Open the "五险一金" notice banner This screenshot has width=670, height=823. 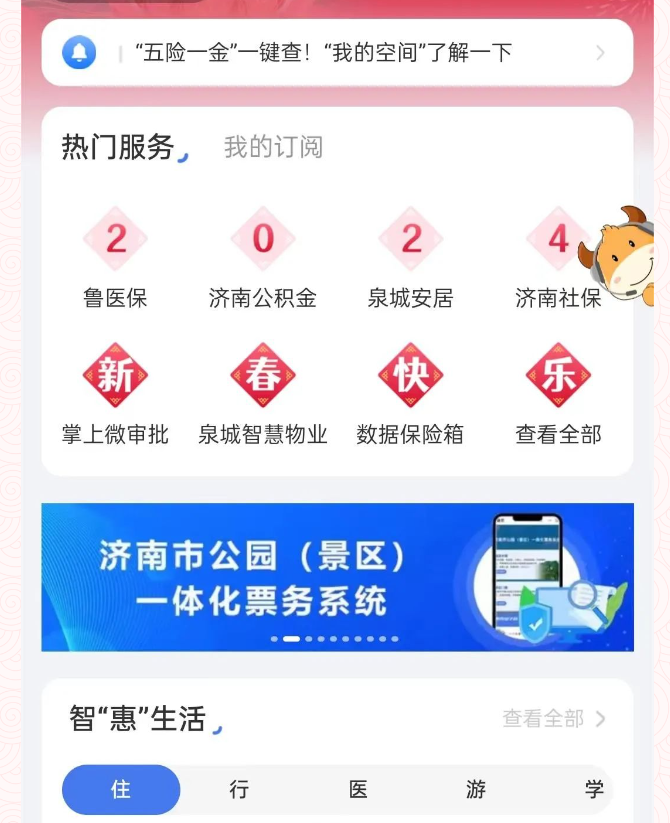(x=336, y=52)
